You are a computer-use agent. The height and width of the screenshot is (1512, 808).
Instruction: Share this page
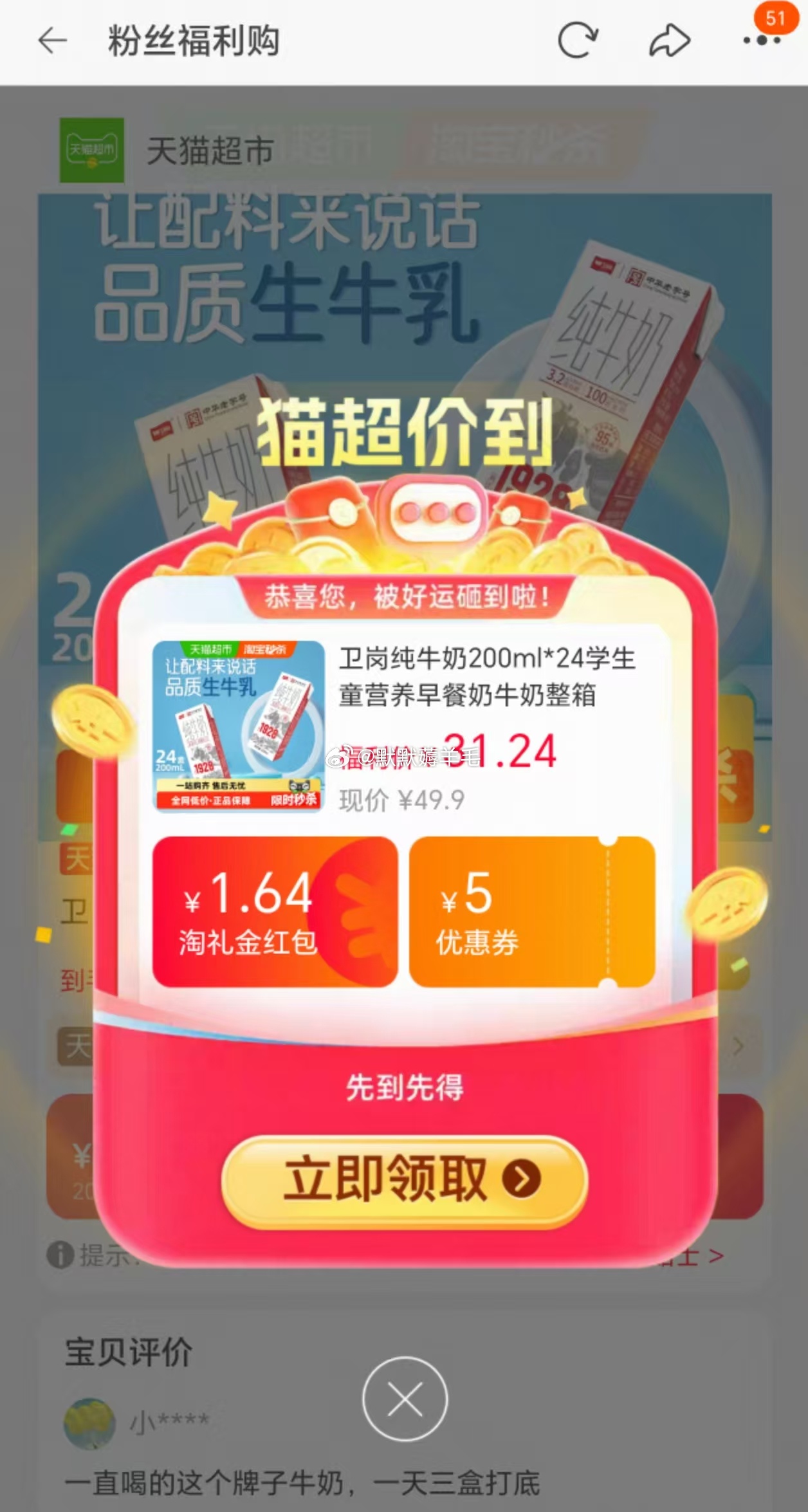[x=670, y=41]
